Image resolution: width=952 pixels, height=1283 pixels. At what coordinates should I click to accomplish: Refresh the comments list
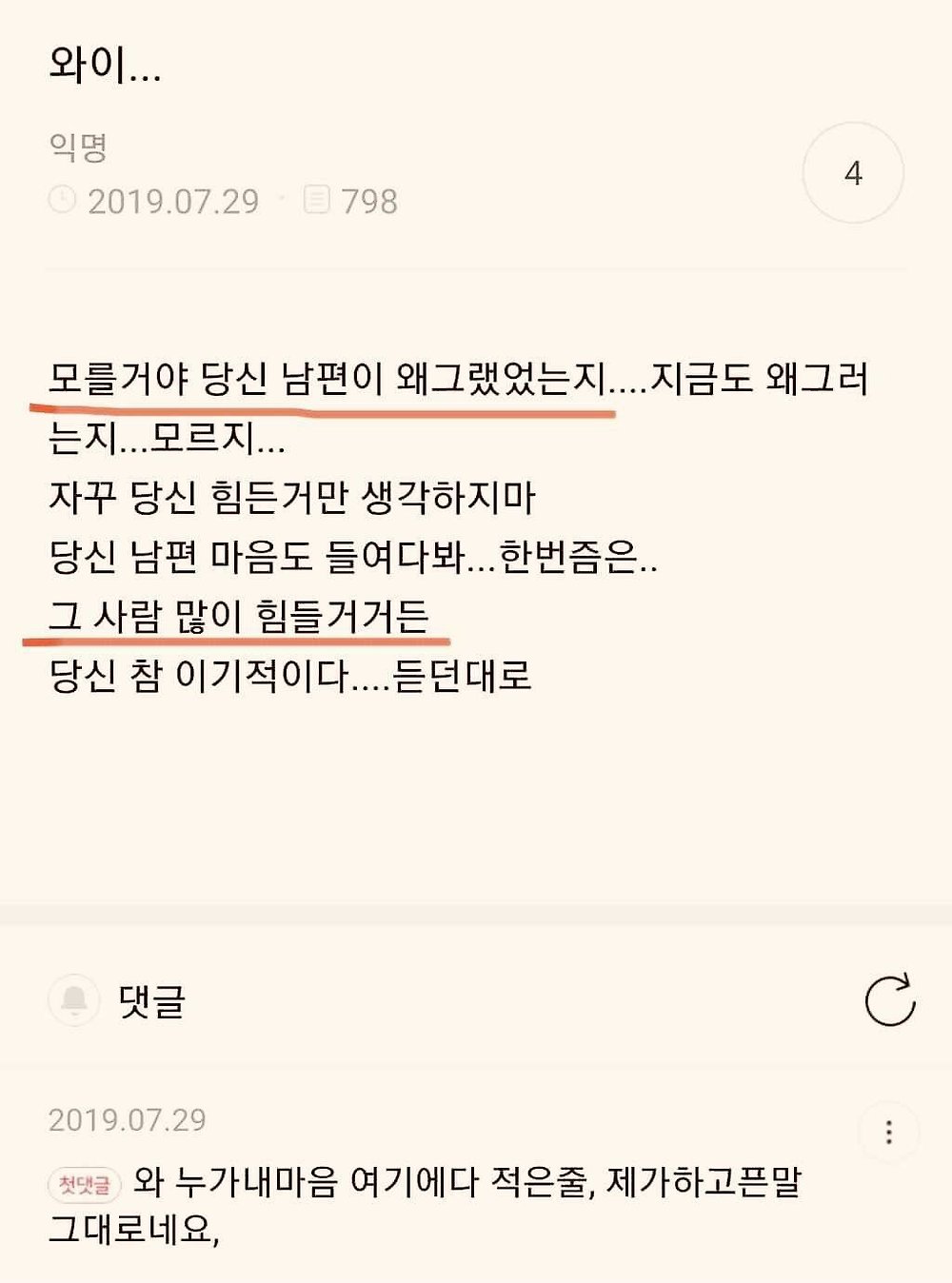pyautogui.click(x=889, y=1000)
